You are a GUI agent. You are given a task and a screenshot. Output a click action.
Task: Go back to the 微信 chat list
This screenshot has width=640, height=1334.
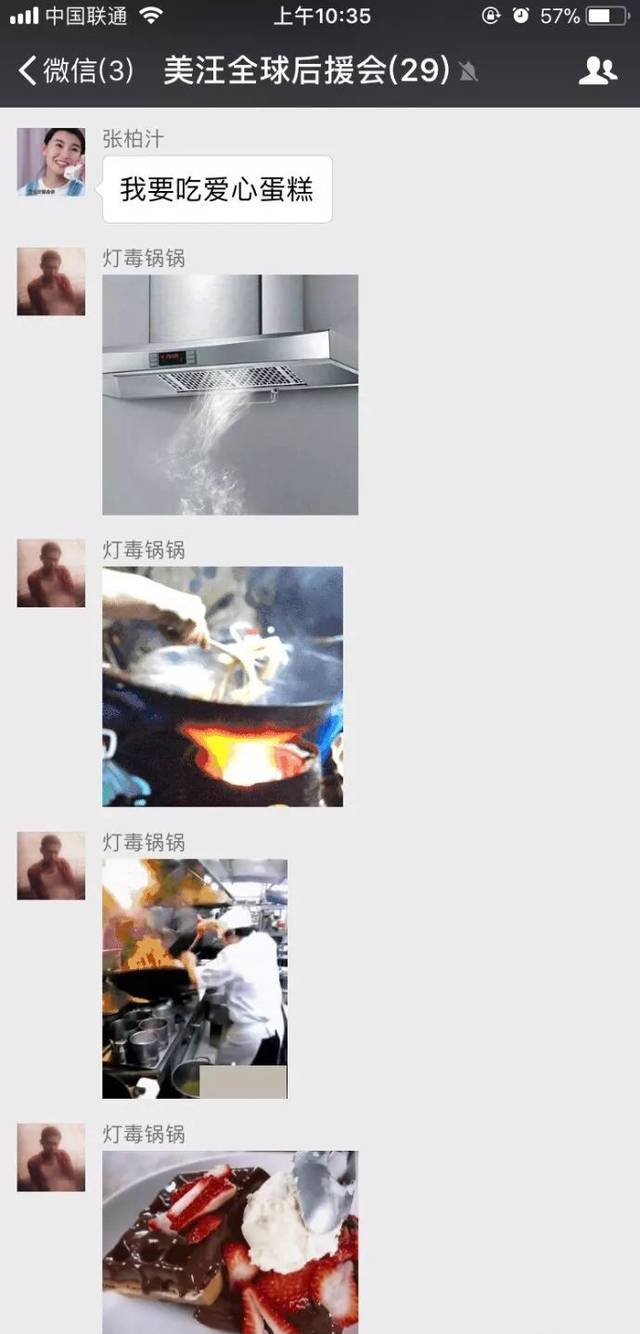coord(75,70)
